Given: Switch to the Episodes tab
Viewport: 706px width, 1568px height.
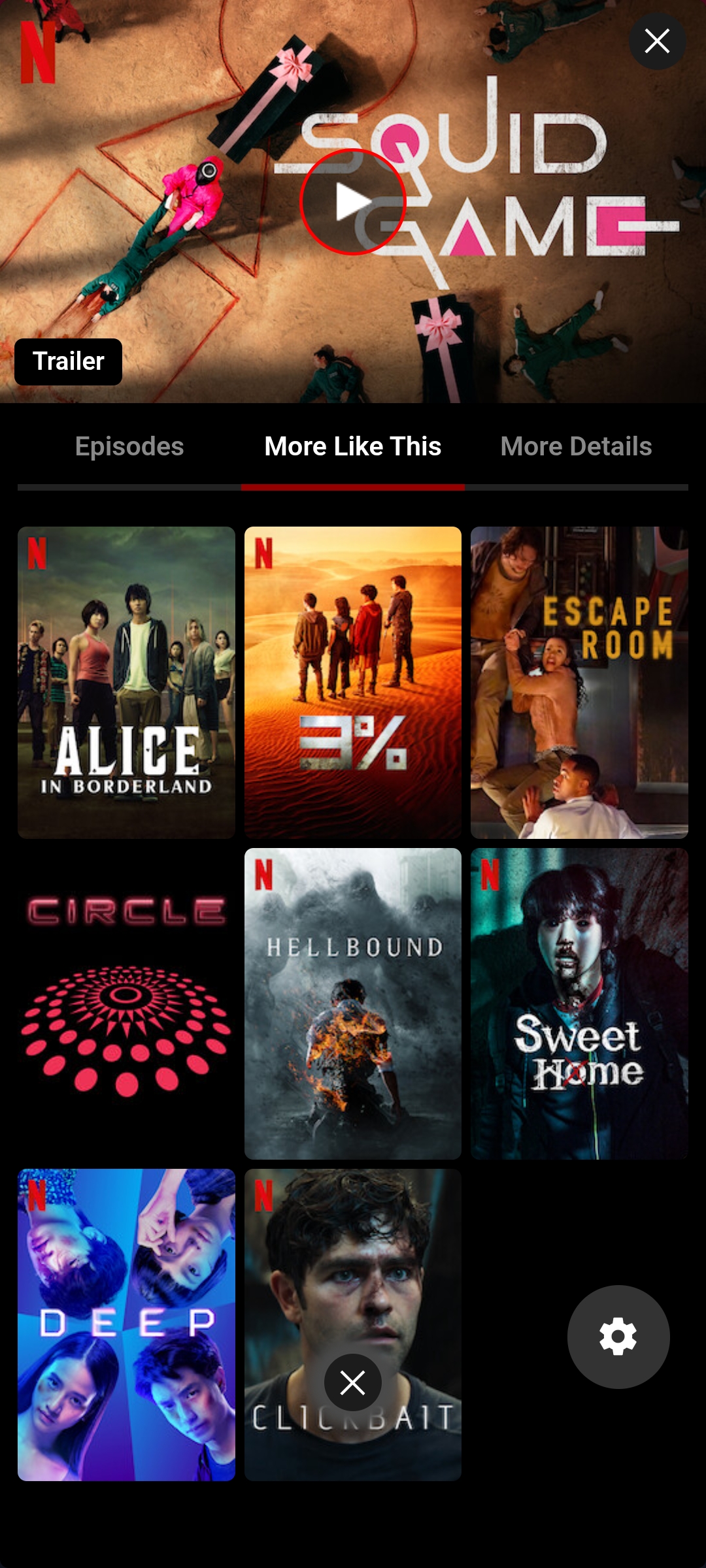Looking at the screenshot, I should click(129, 447).
